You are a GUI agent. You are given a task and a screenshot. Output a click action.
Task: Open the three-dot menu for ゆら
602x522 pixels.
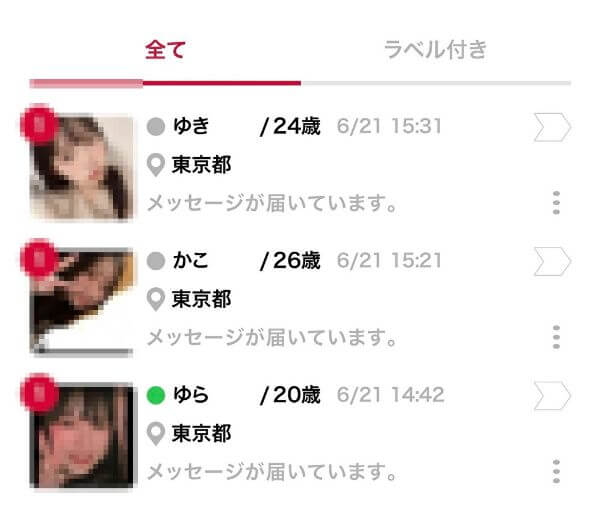(556, 471)
